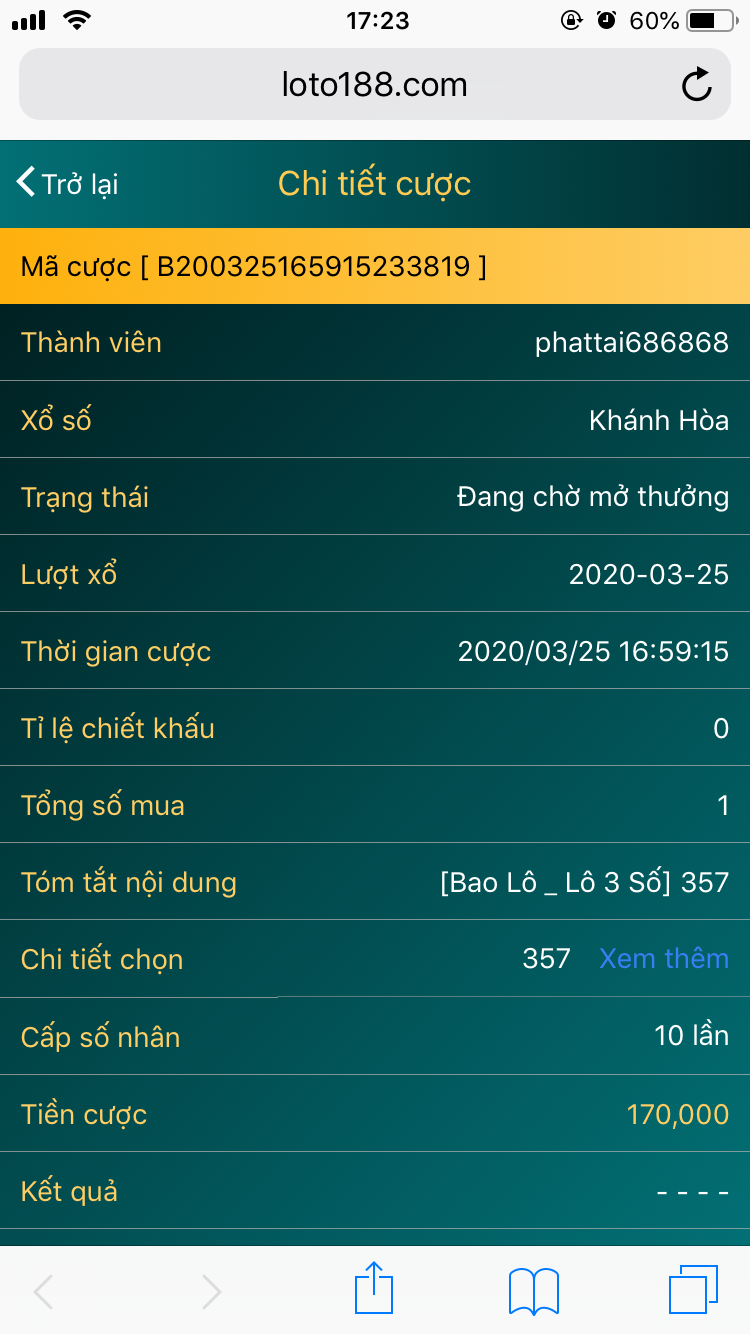Open Safari bookmarks
The image size is (750, 1334).
point(534,1290)
